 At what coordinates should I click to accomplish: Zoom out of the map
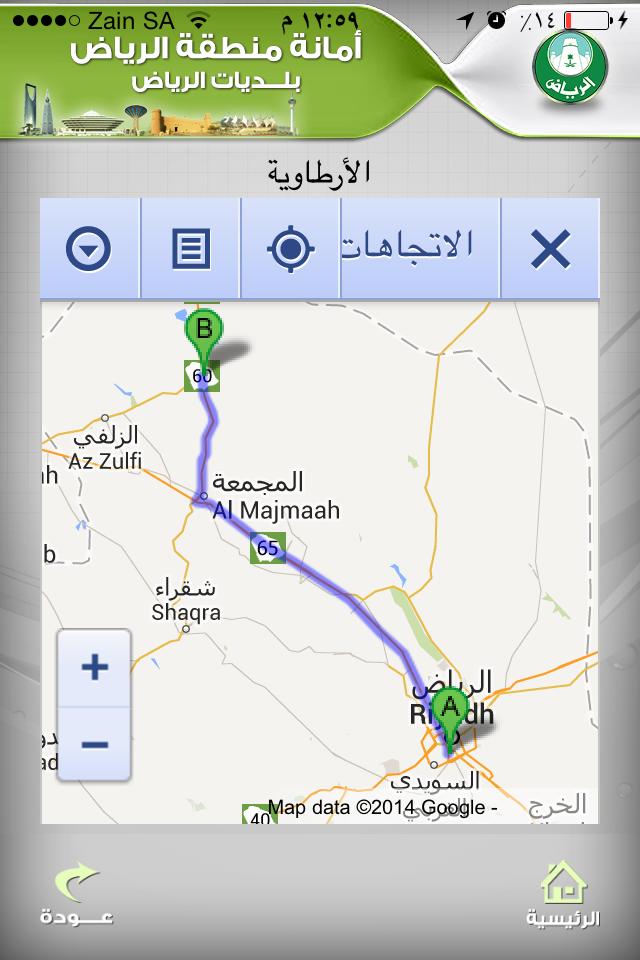tap(94, 744)
